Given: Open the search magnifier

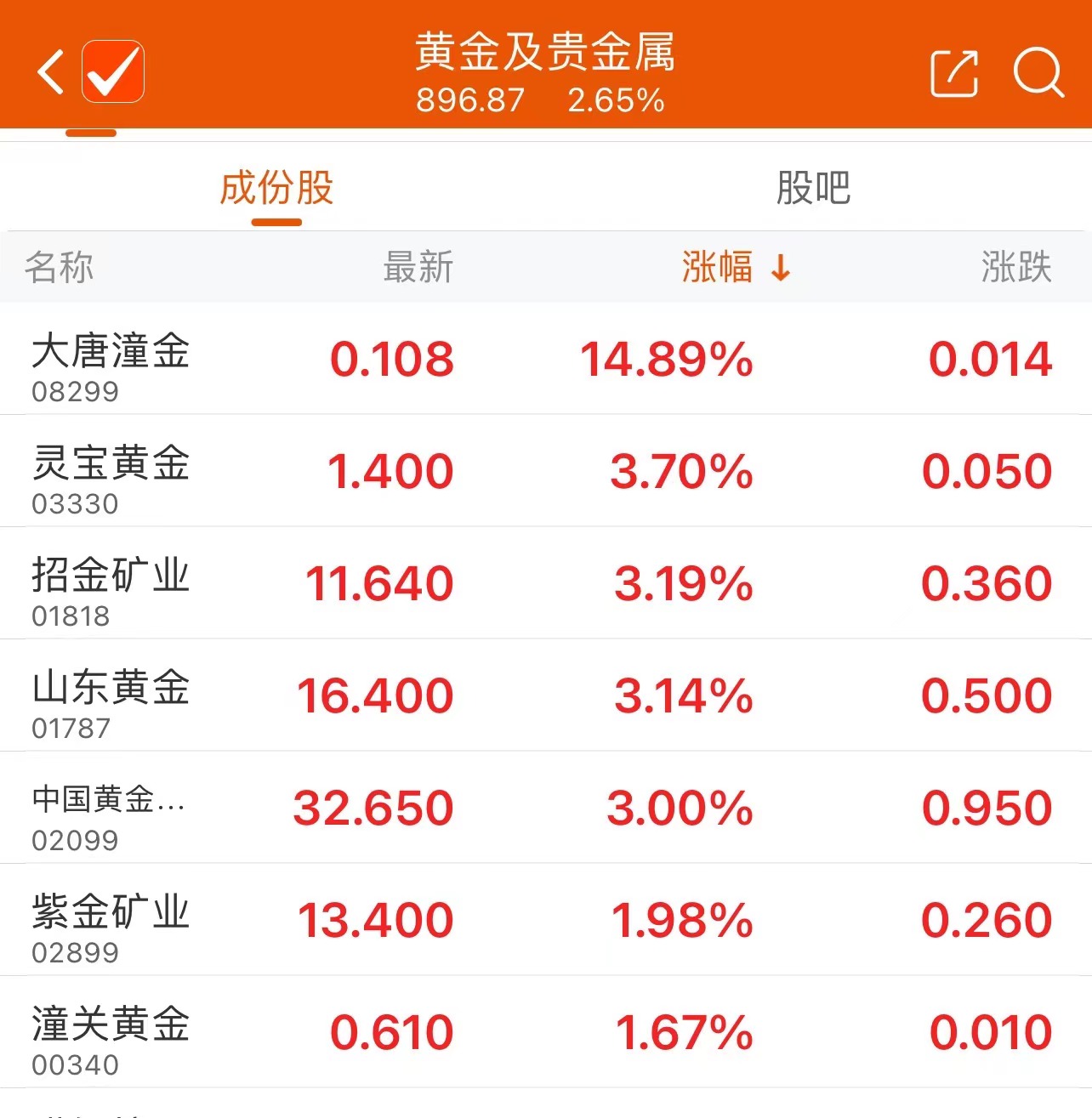Looking at the screenshot, I should pyautogui.click(x=1038, y=73).
